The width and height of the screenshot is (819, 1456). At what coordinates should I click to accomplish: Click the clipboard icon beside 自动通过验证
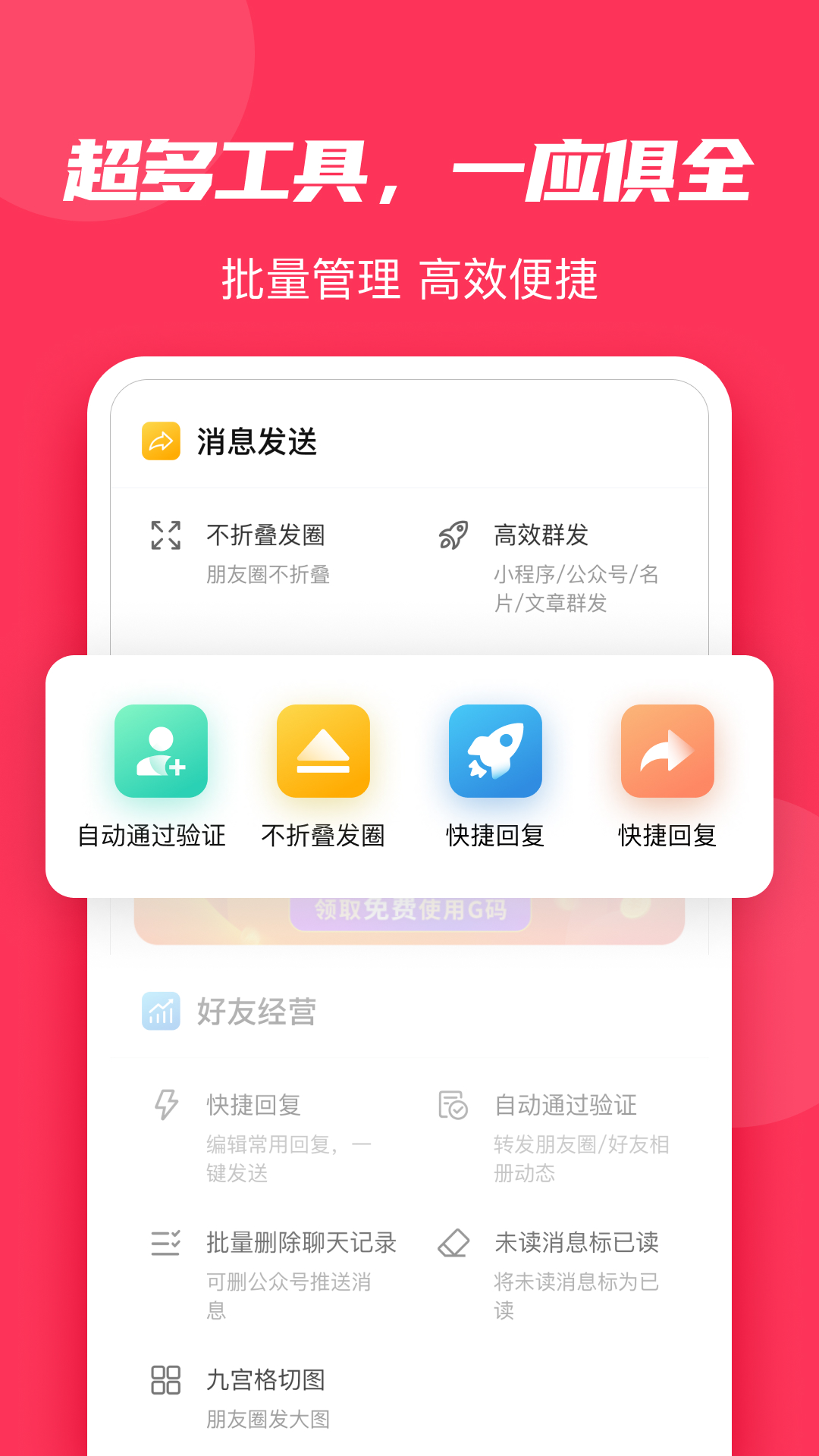tap(453, 1106)
